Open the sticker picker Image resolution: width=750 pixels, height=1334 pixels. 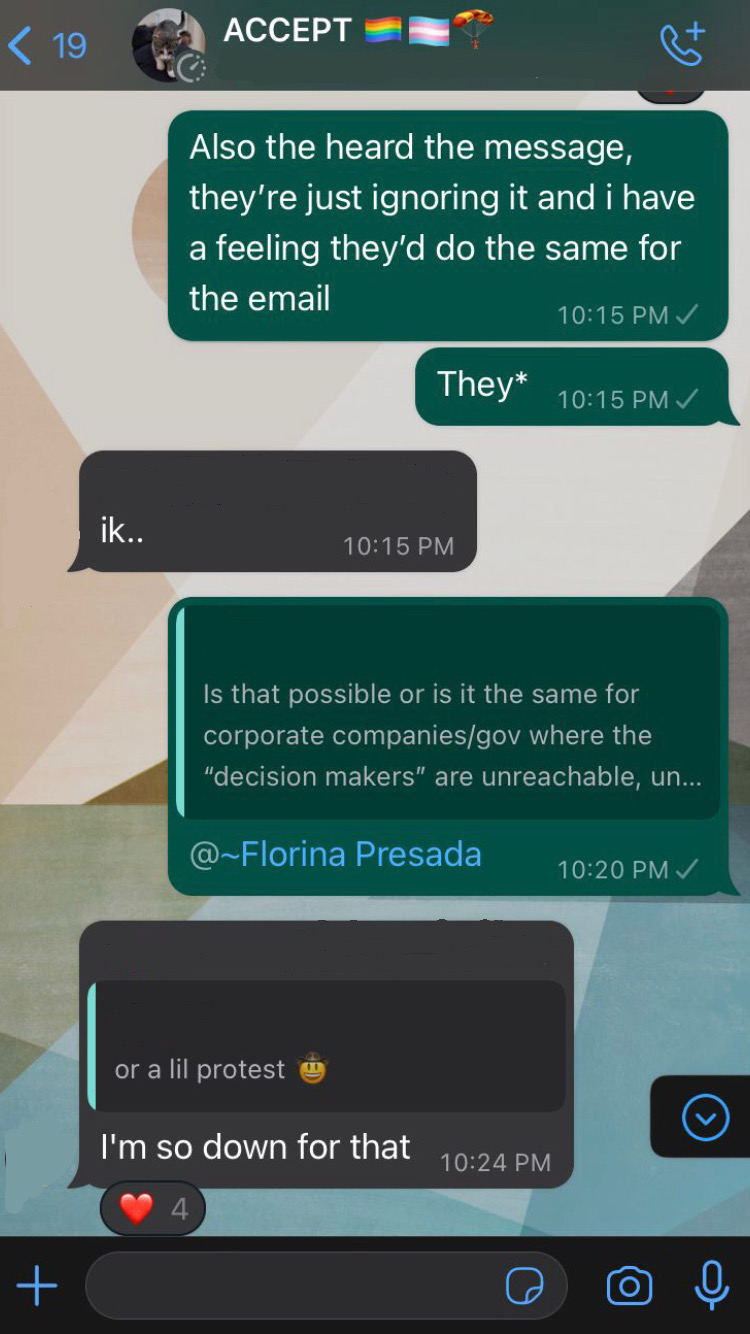coord(525,1285)
